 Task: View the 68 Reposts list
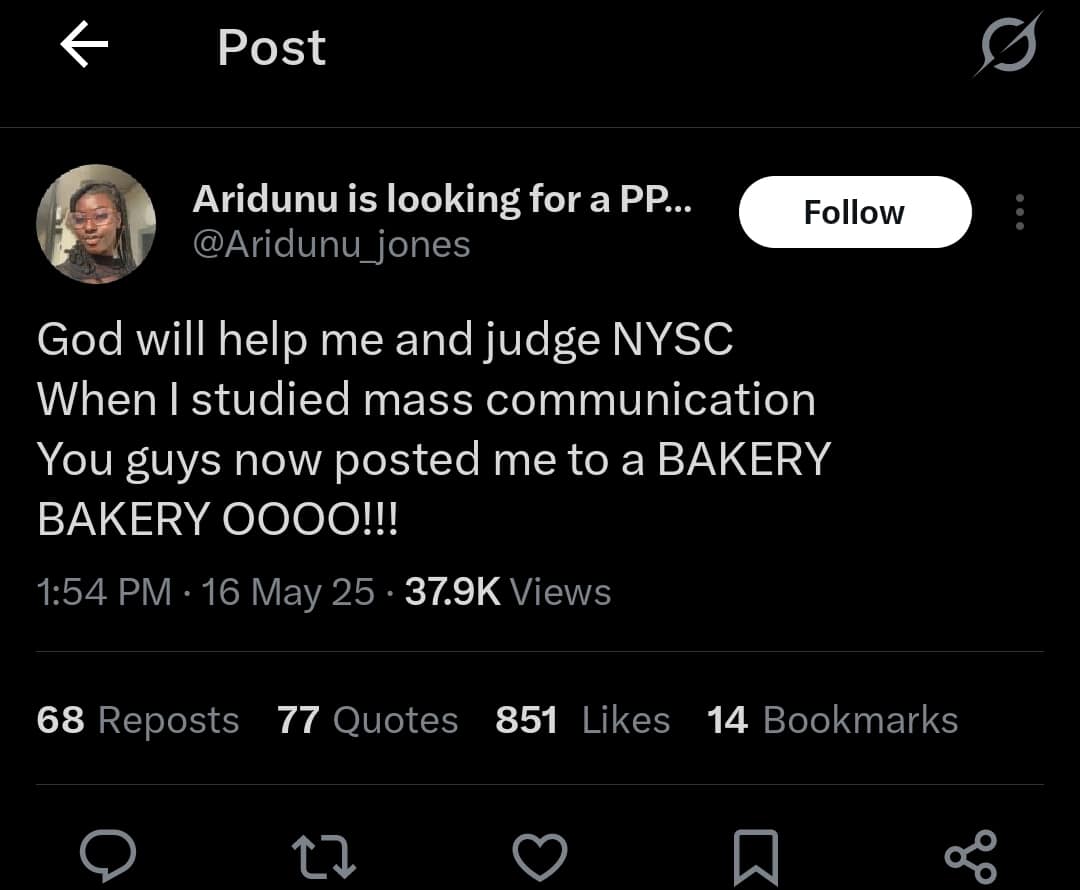138,720
